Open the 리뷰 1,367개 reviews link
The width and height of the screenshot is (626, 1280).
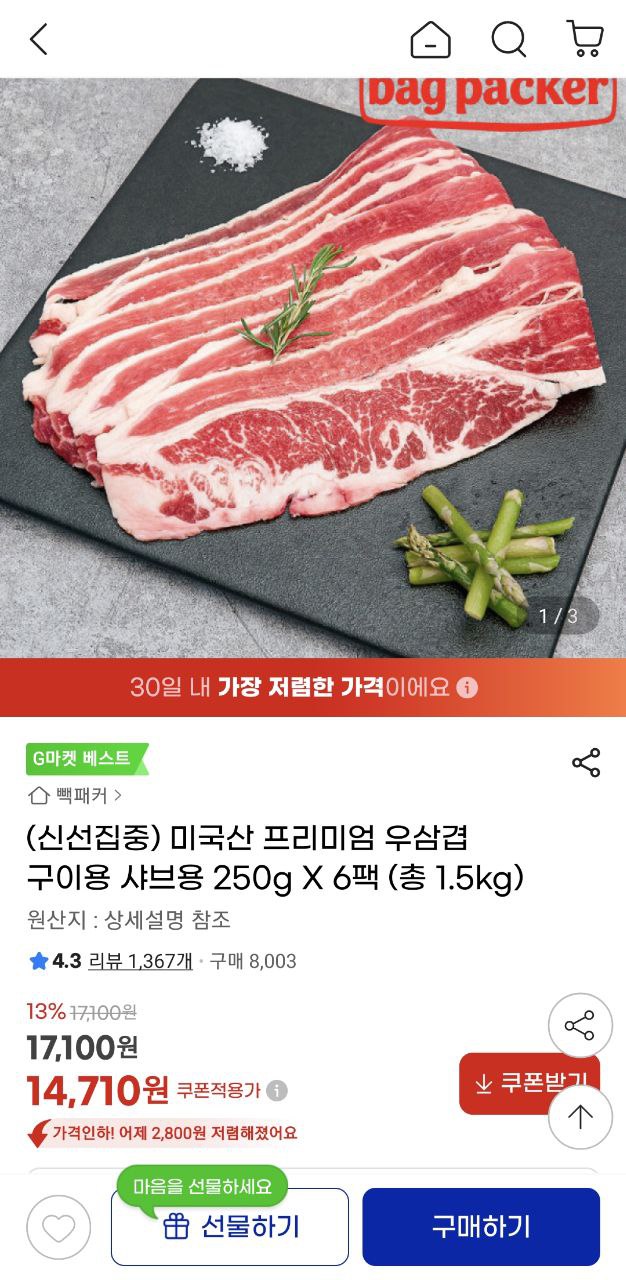141,961
